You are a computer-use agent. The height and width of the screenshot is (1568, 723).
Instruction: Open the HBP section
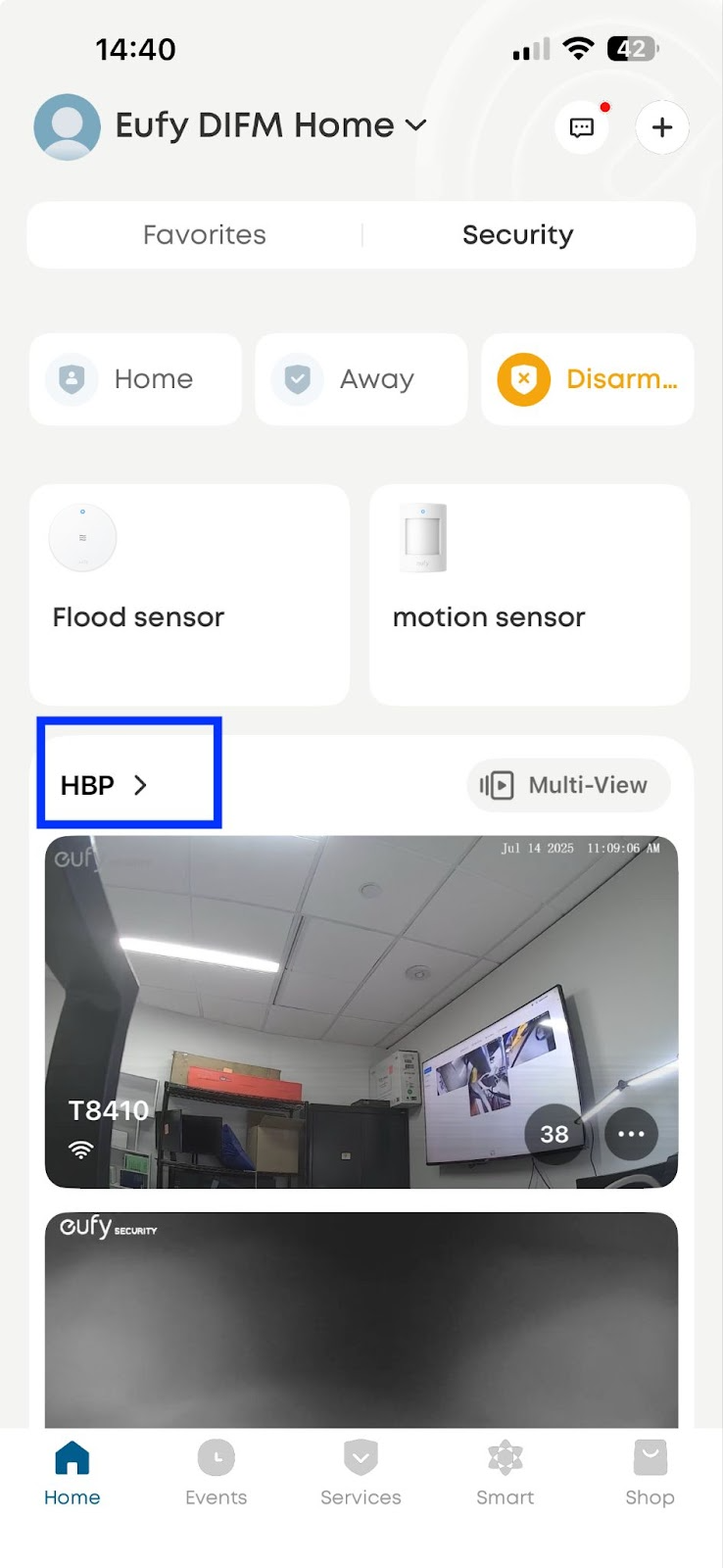pos(104,785)
